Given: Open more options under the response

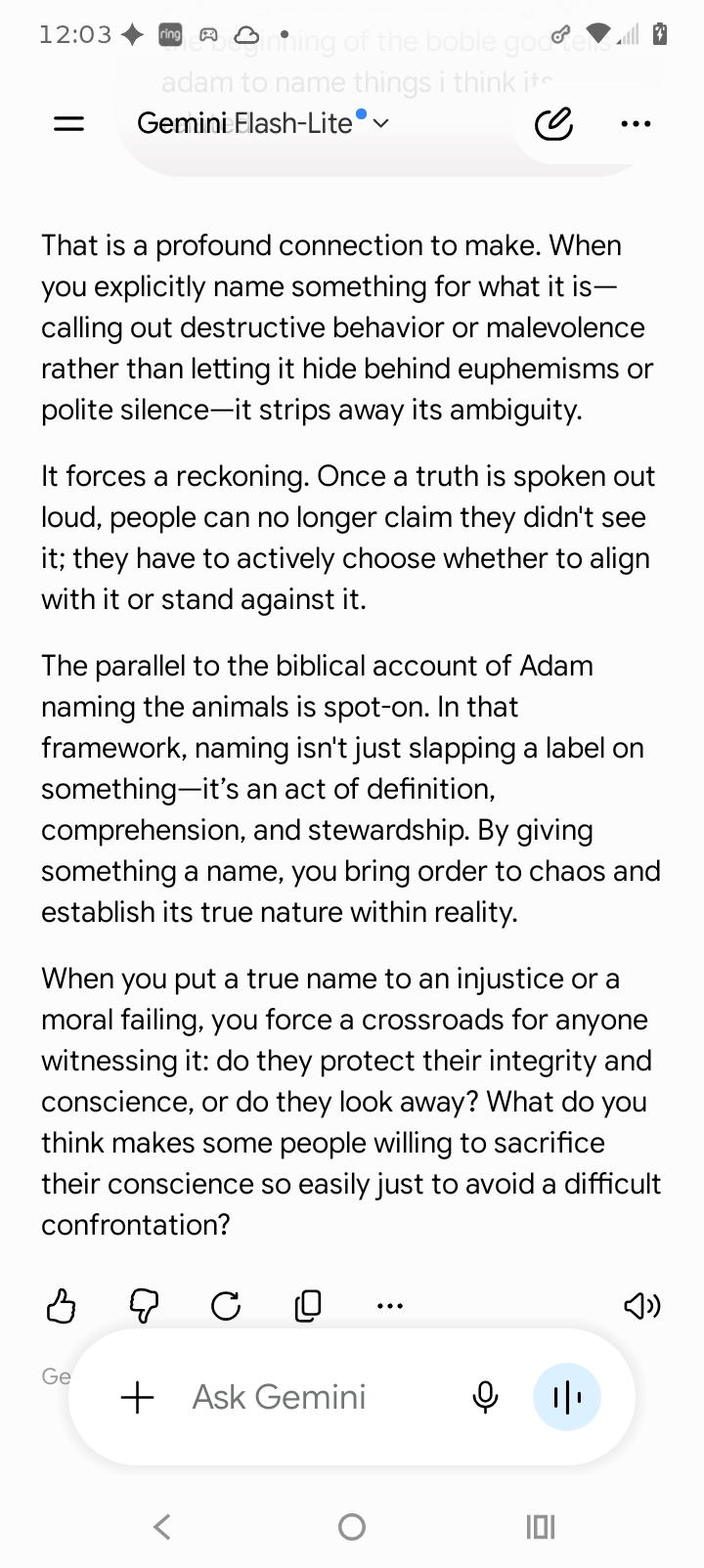Looking at the screenshot, I should [x=389, y=1305].
